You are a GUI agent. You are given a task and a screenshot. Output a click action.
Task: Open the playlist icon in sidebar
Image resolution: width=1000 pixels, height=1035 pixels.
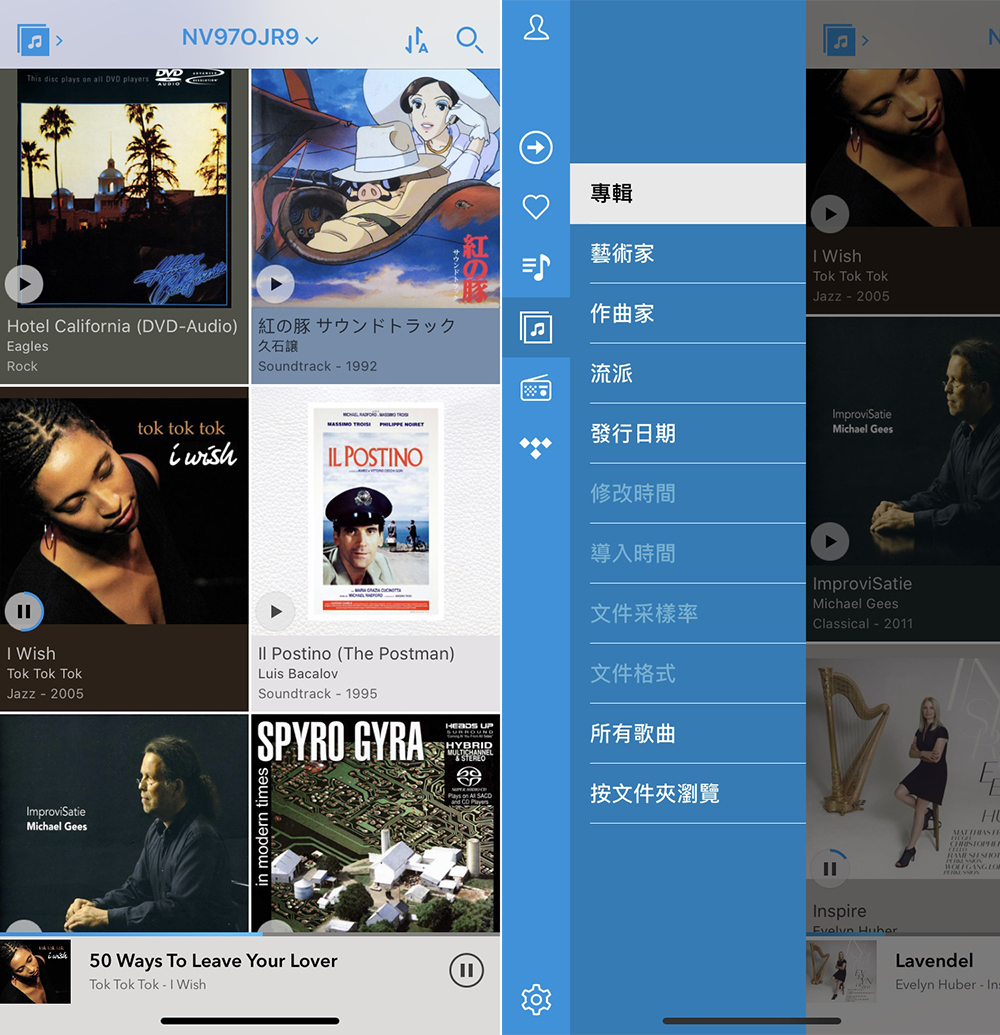pyautogui.click(x=536, y=267)
